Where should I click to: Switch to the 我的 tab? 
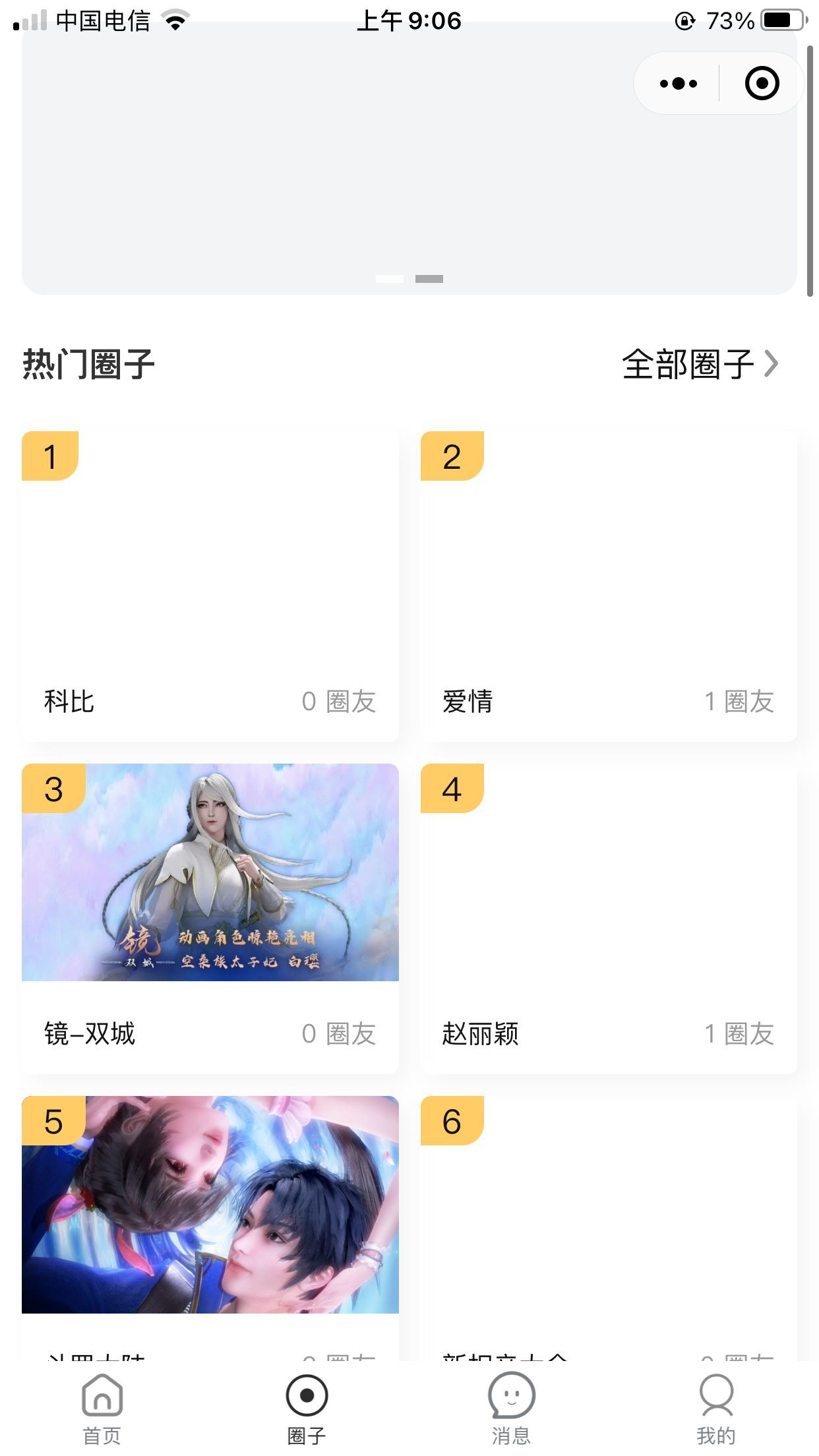(x=716, y=1409)
